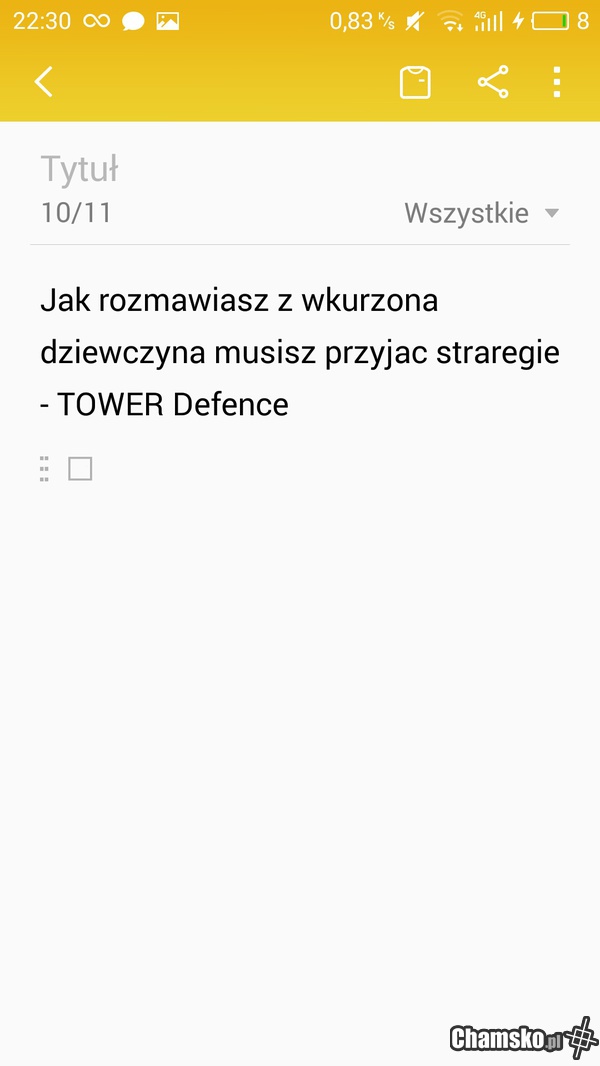Expand the Wszystkie category dropdown

point(481,213)
